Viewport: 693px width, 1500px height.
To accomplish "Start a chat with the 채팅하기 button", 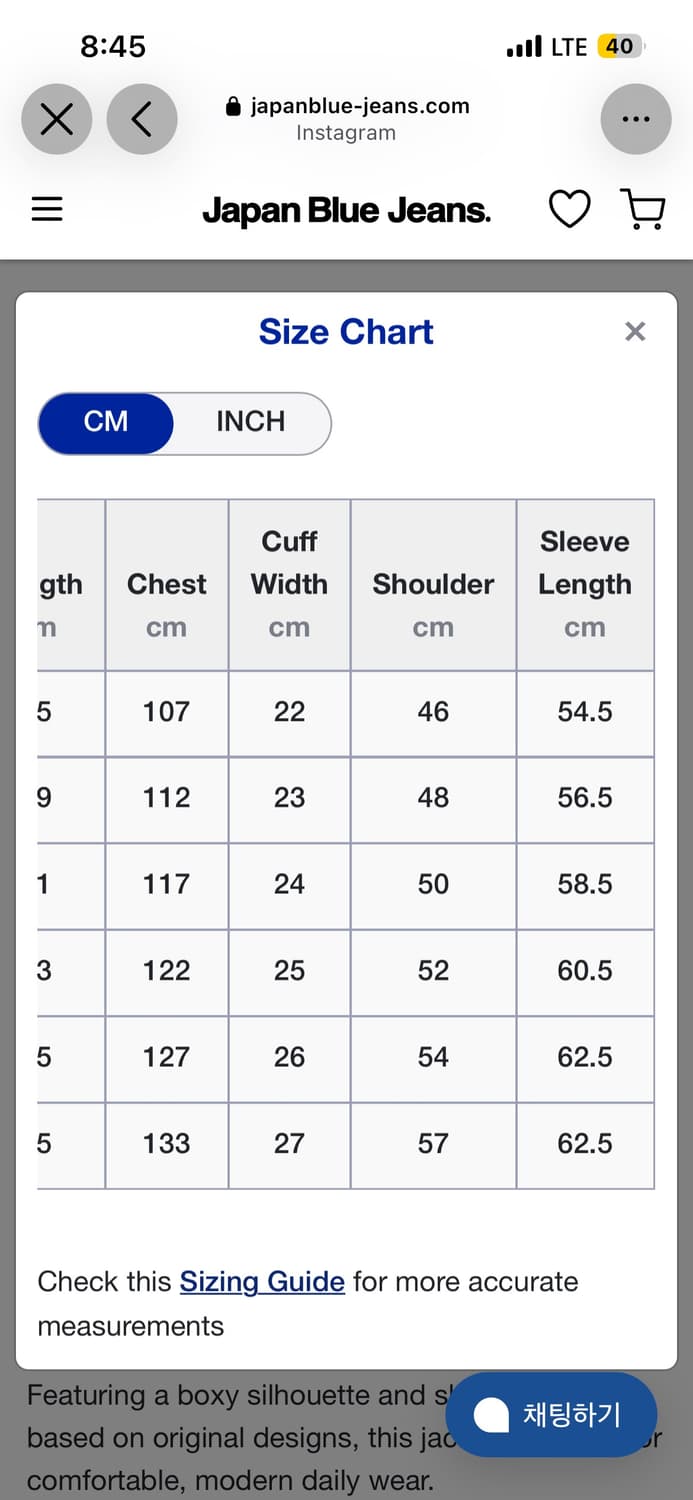I will (551, 1414).
